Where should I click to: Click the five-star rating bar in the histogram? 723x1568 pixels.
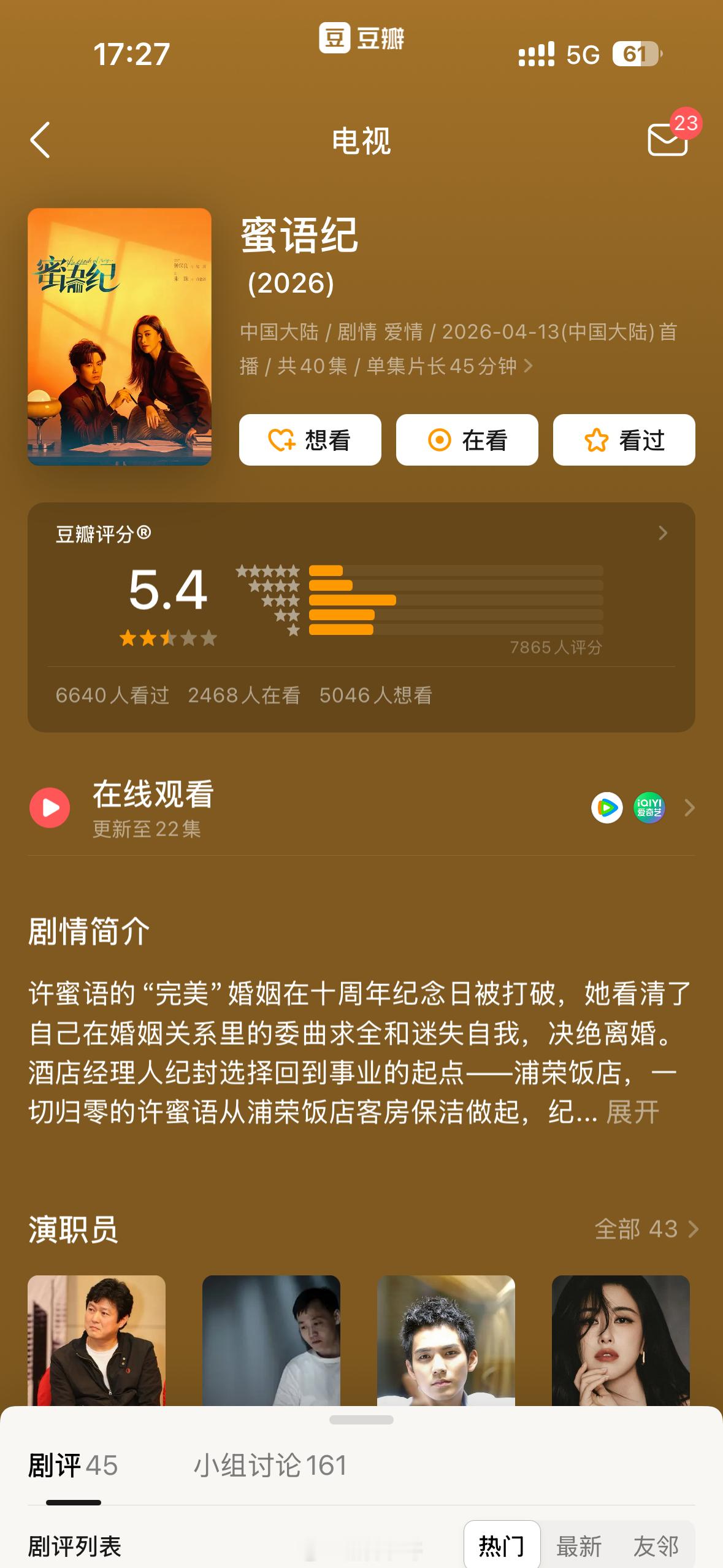tap(326, 571)
